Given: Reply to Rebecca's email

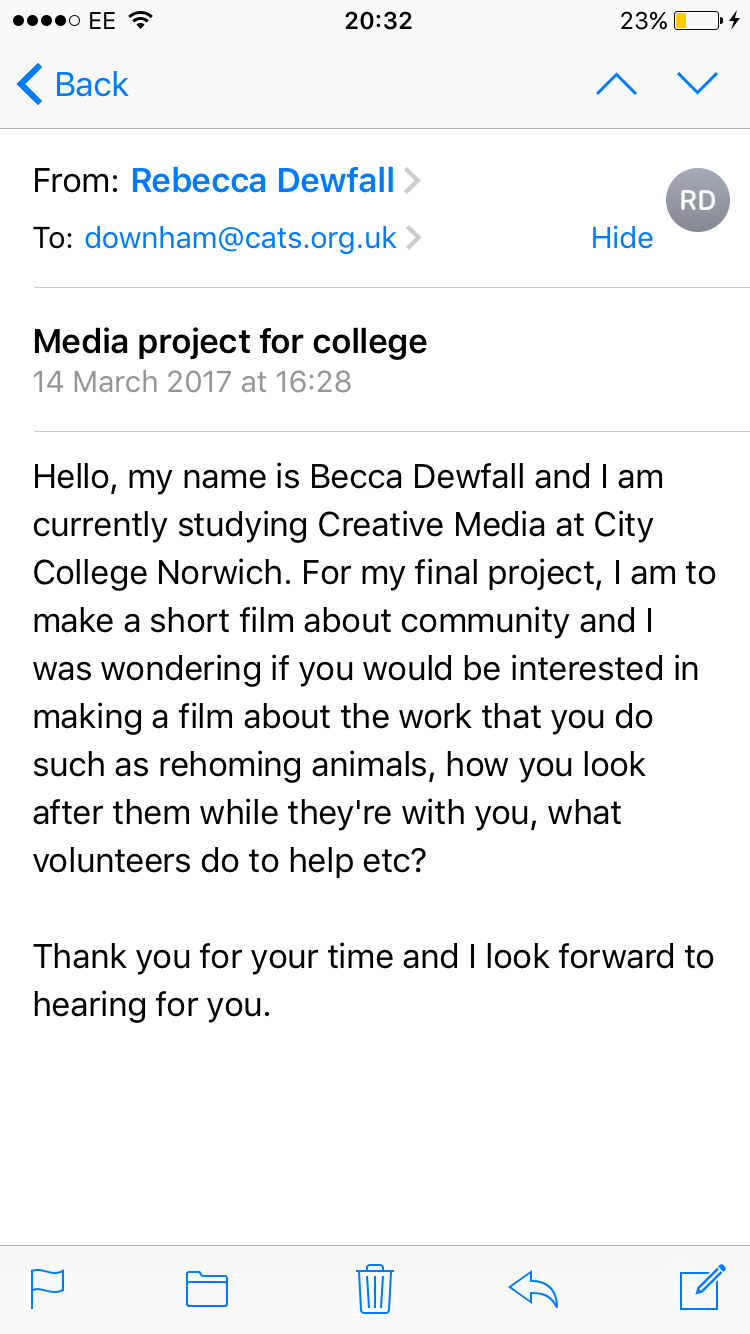Looking at the screenshot, I should coord(533,1289).
